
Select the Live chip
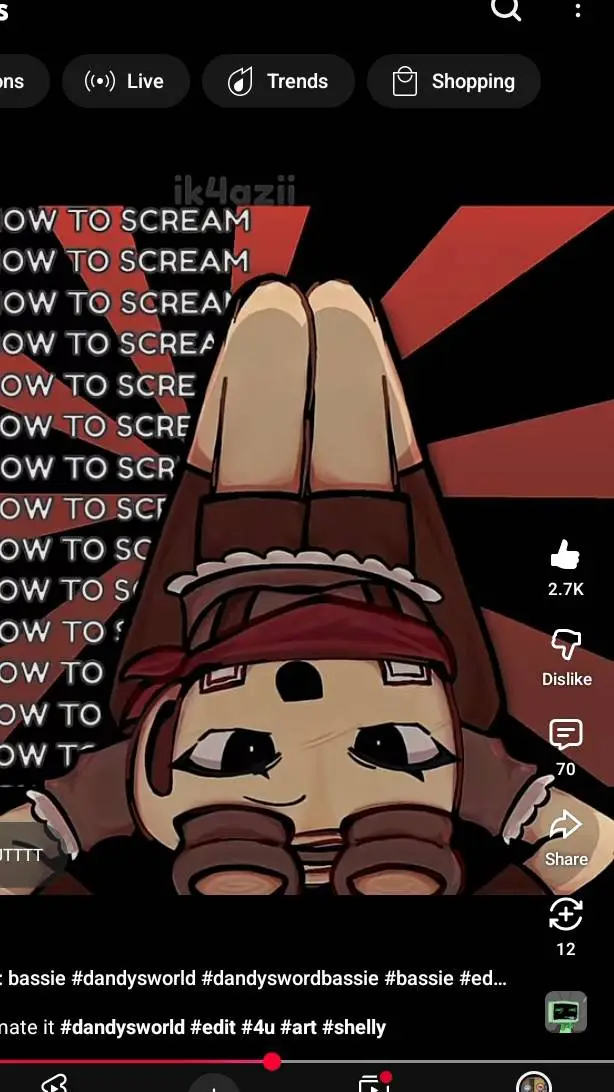tap(126, 82)
